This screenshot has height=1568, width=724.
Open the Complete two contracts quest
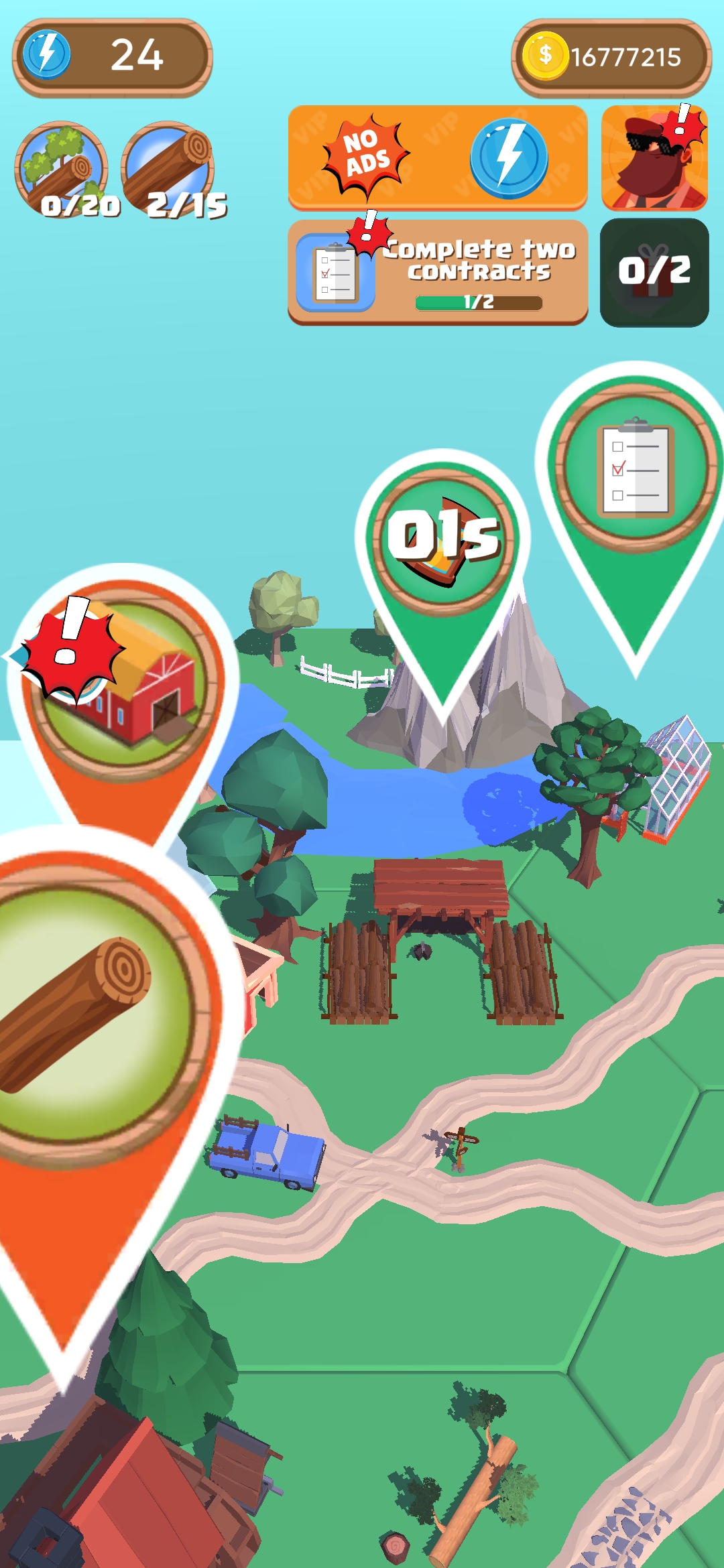pyautogui.click(x=437, y=272)
